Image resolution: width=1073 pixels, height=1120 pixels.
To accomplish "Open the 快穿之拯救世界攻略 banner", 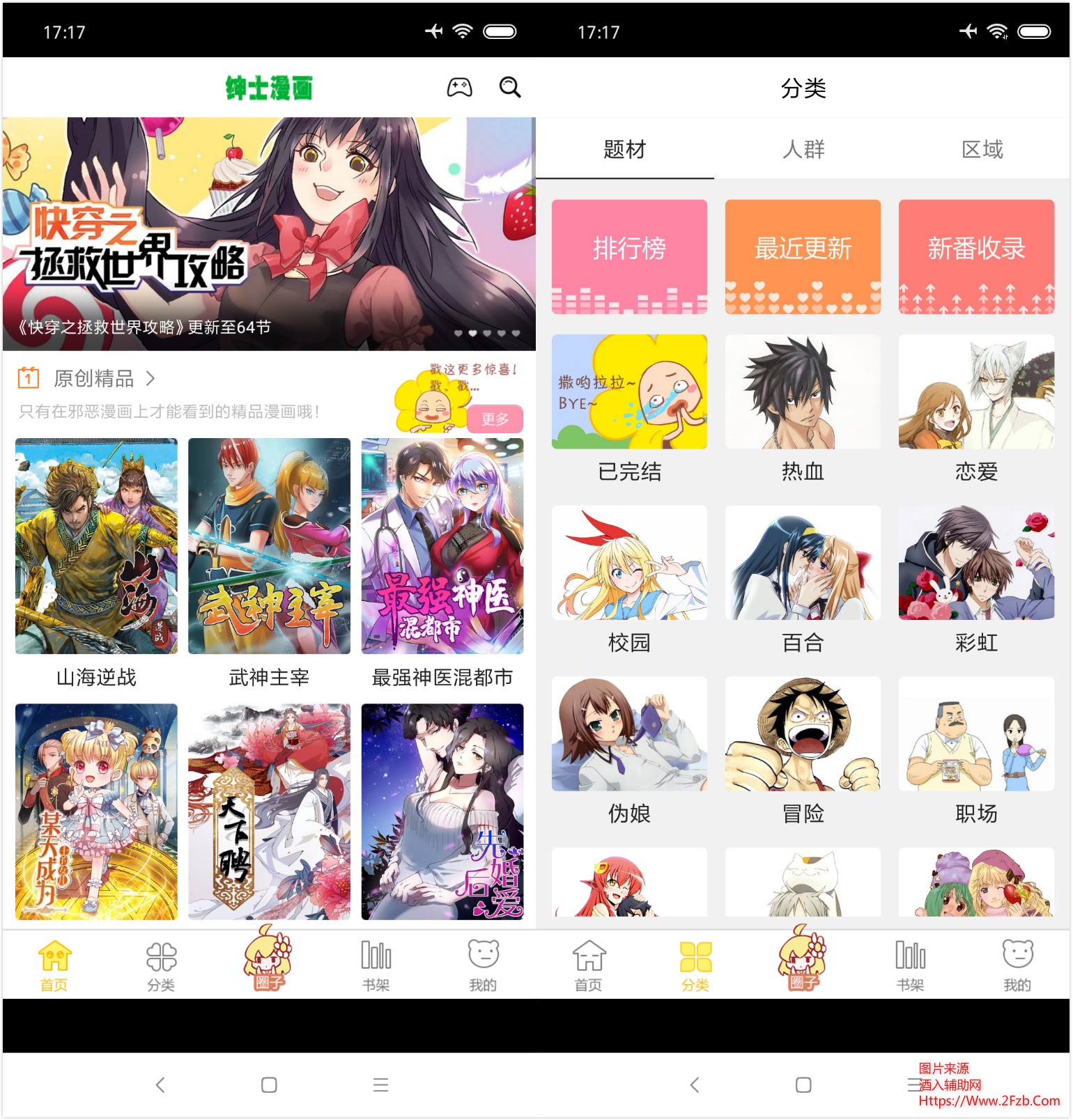I will [269, 234].
